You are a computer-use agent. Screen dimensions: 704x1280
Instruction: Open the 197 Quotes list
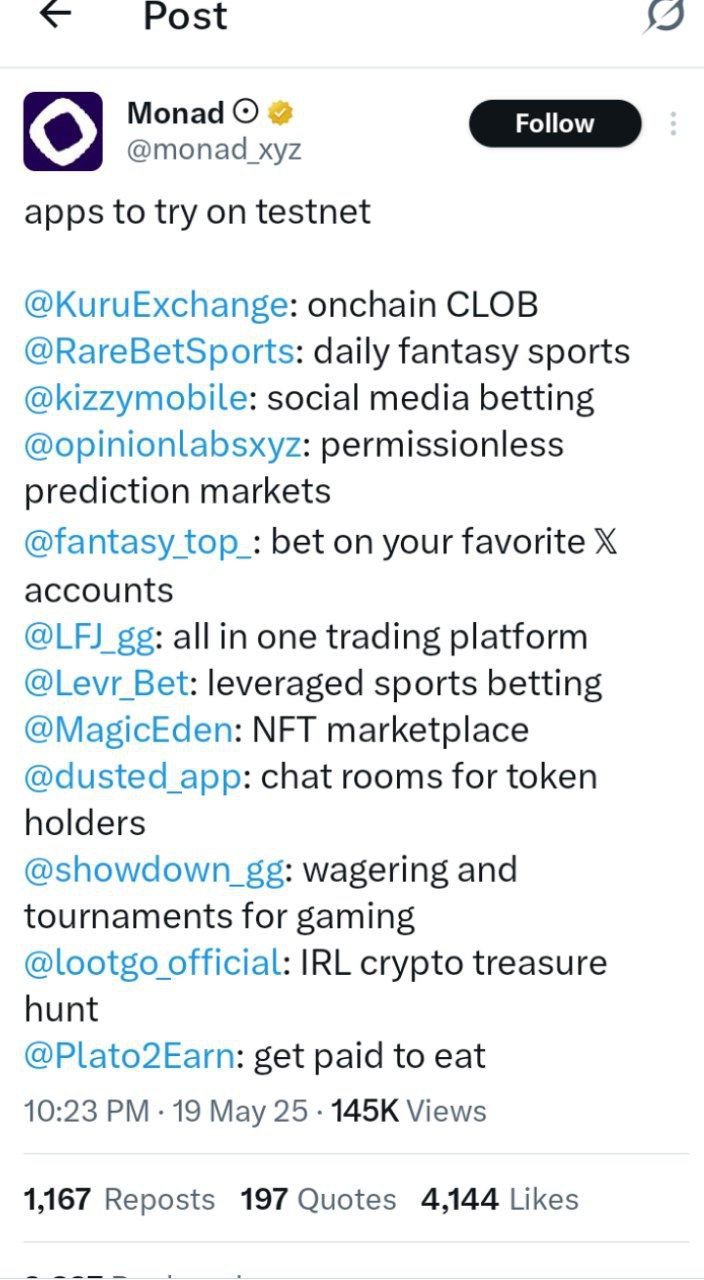coord(318,1199)
